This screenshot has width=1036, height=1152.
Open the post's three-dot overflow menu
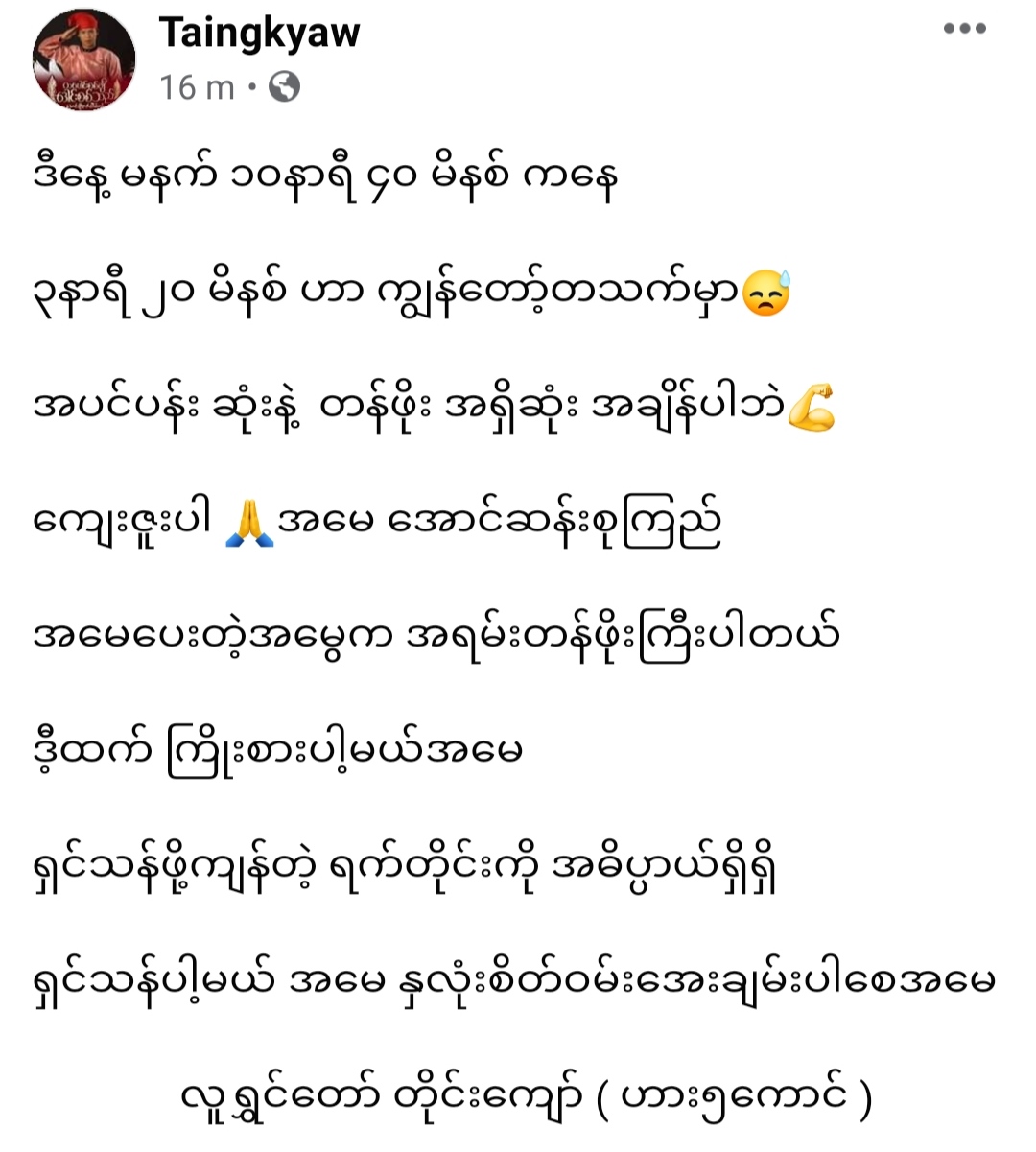click(964, 29)
